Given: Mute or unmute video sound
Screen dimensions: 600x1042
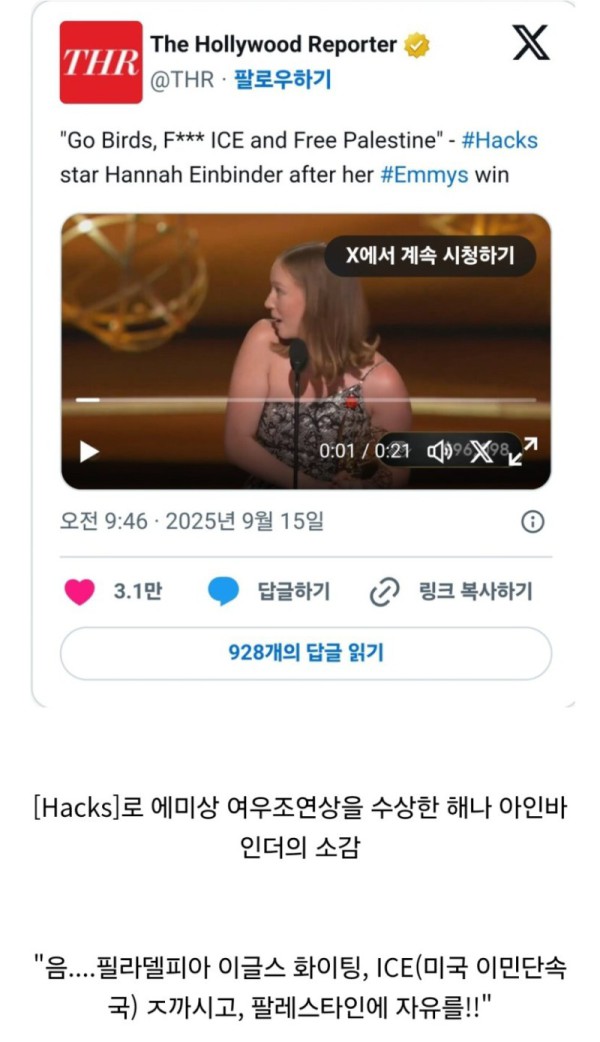Looking at the screenshot, I should (x=439, y=451).
